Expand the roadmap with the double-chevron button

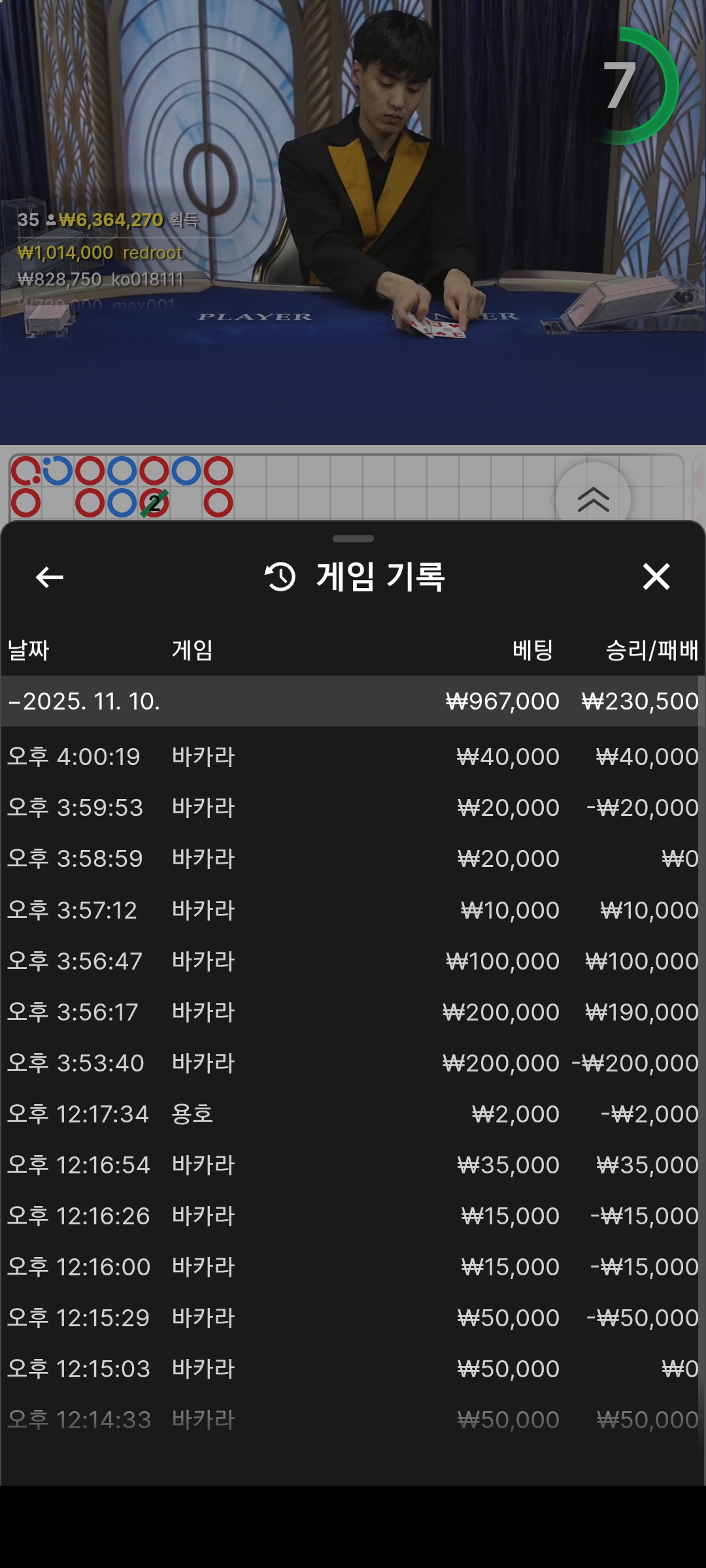pos(593,499)
